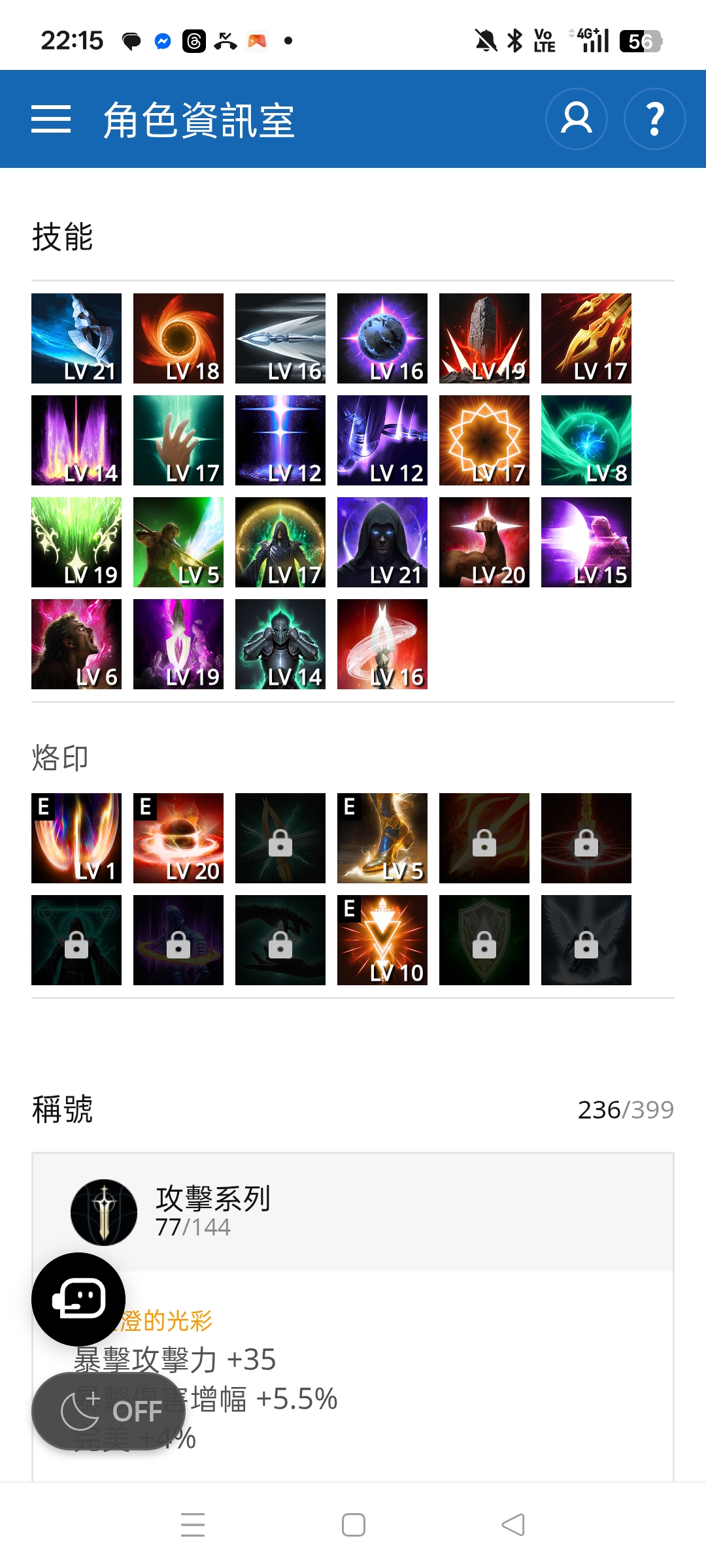Open the help question mark icon
The image size is (706, 1568).
click(x=654, y=119)
